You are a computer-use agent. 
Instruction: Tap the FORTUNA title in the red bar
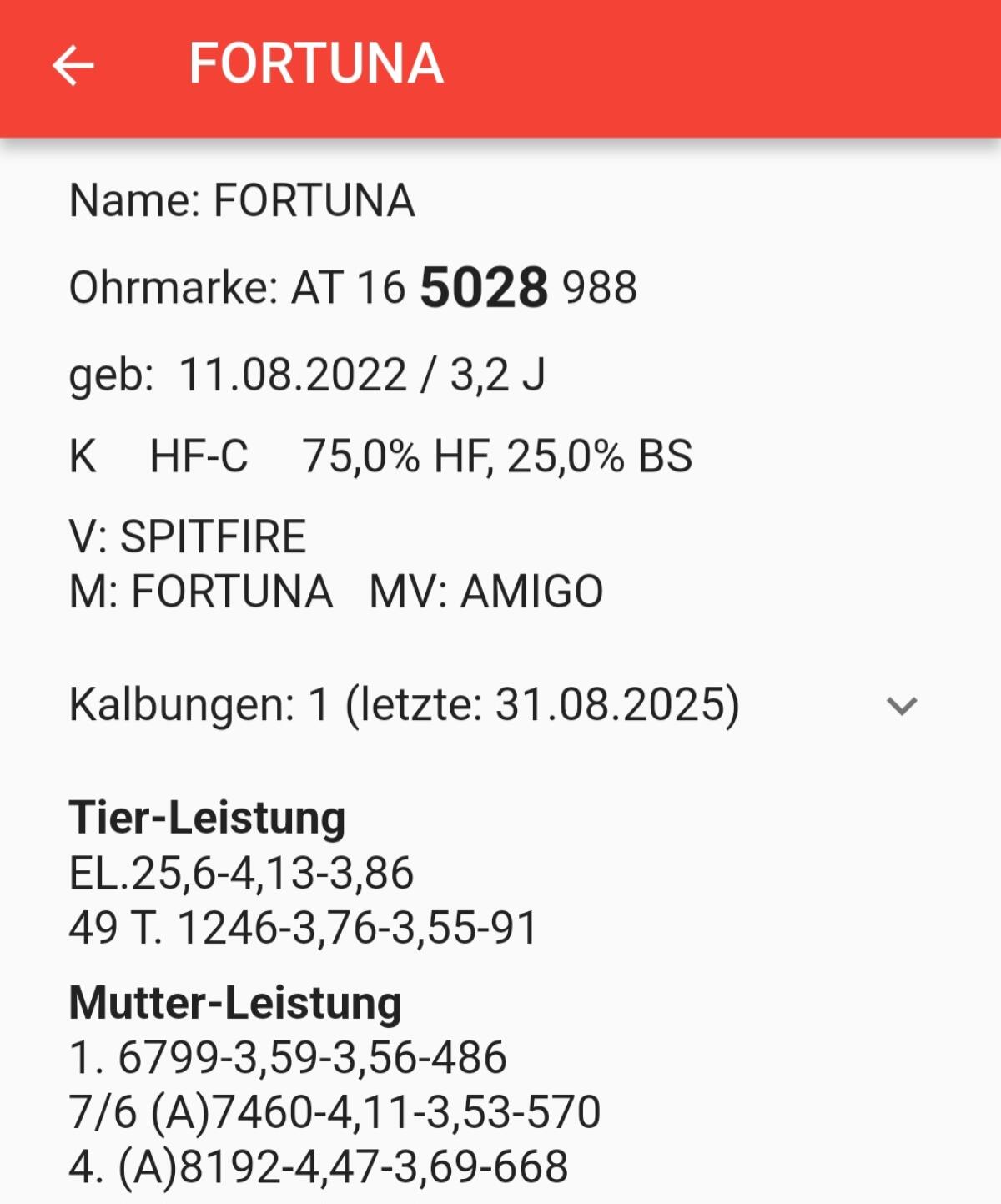[x=315, y=65]
